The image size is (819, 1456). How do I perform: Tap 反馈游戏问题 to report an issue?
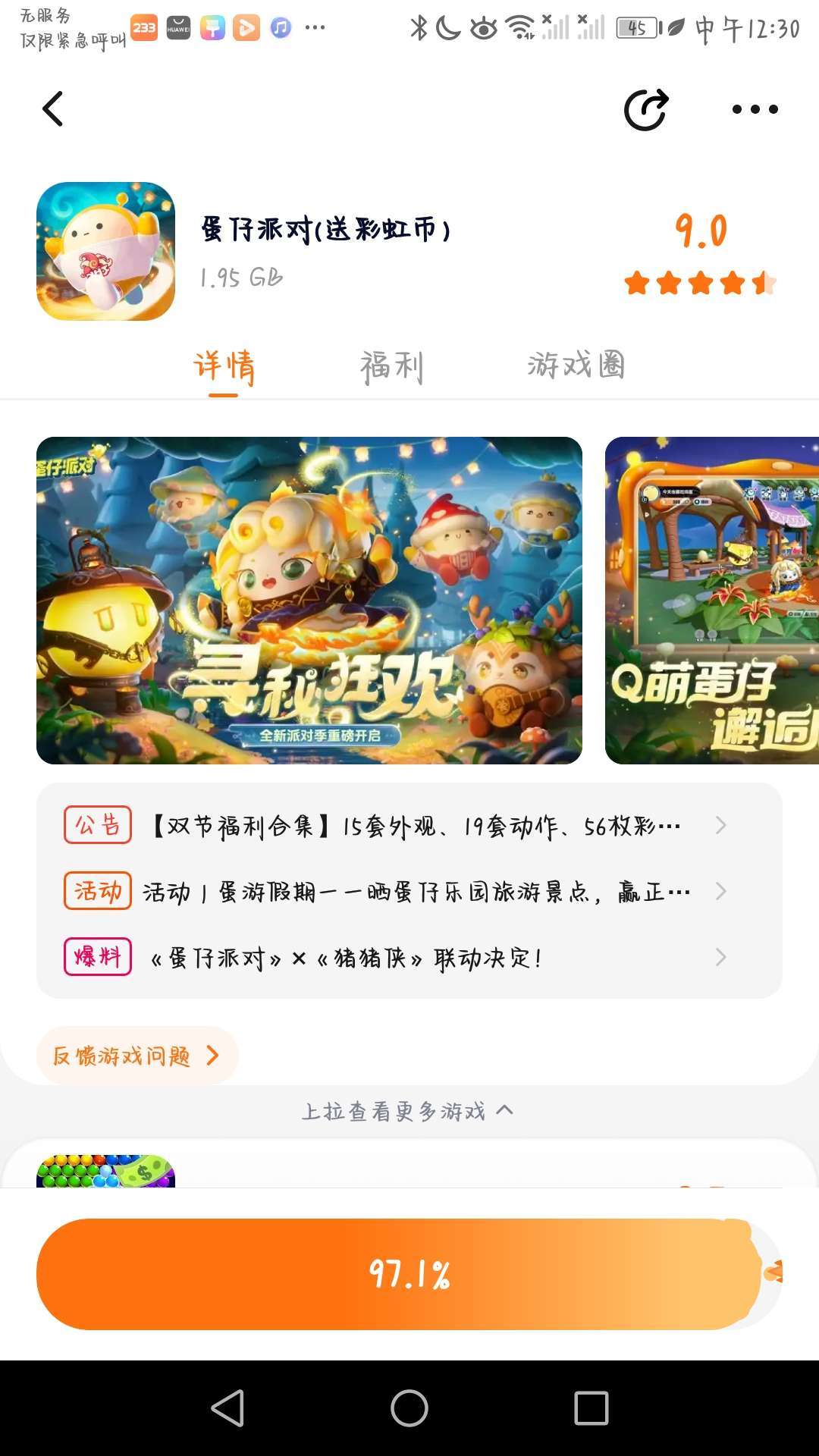(137, 1055)
